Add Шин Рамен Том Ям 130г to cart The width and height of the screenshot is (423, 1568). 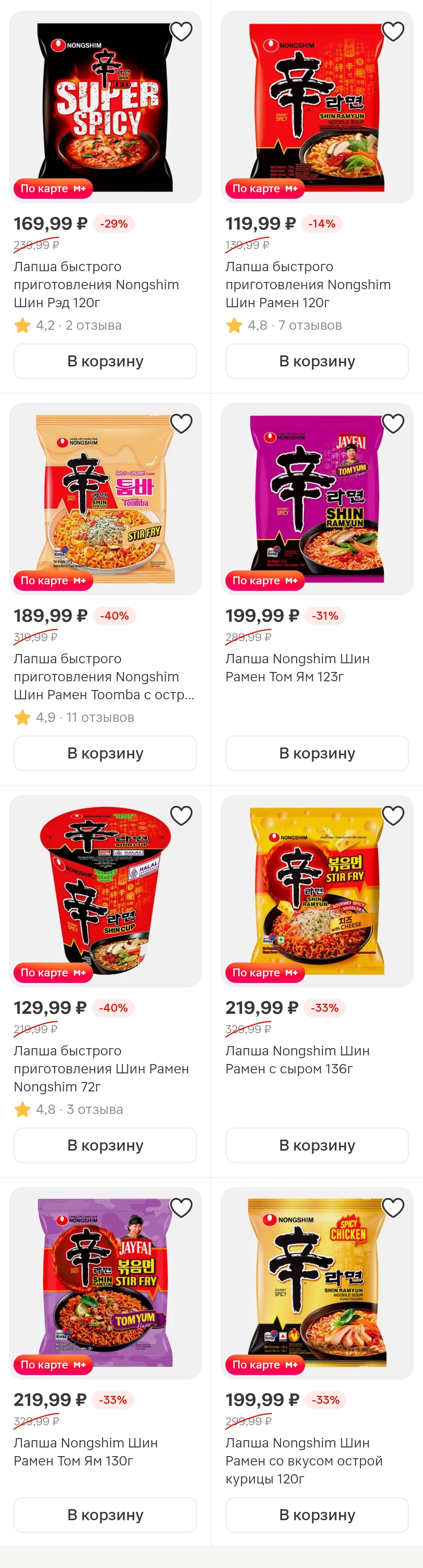[105, 1514]
